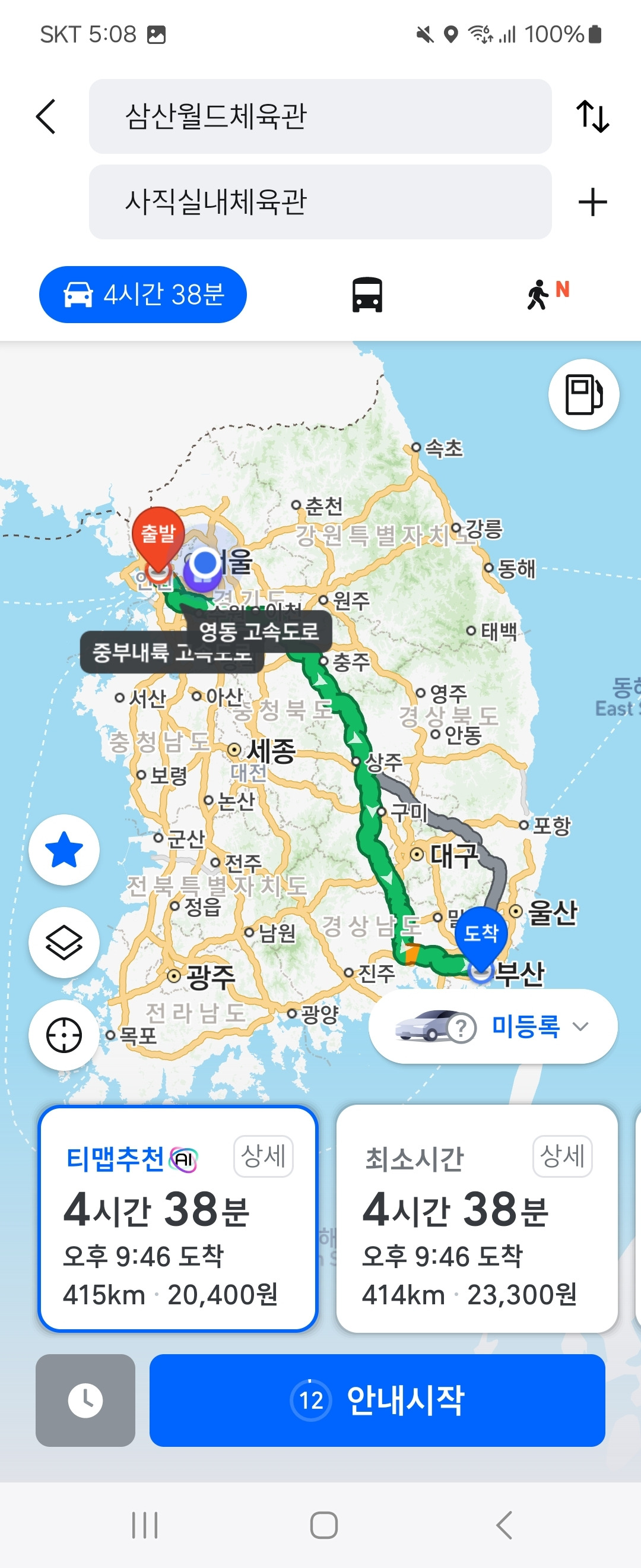Open details with 상세 on 티맵추천 route
The image size is (641, 1568).
click(x=264, y=1155)
